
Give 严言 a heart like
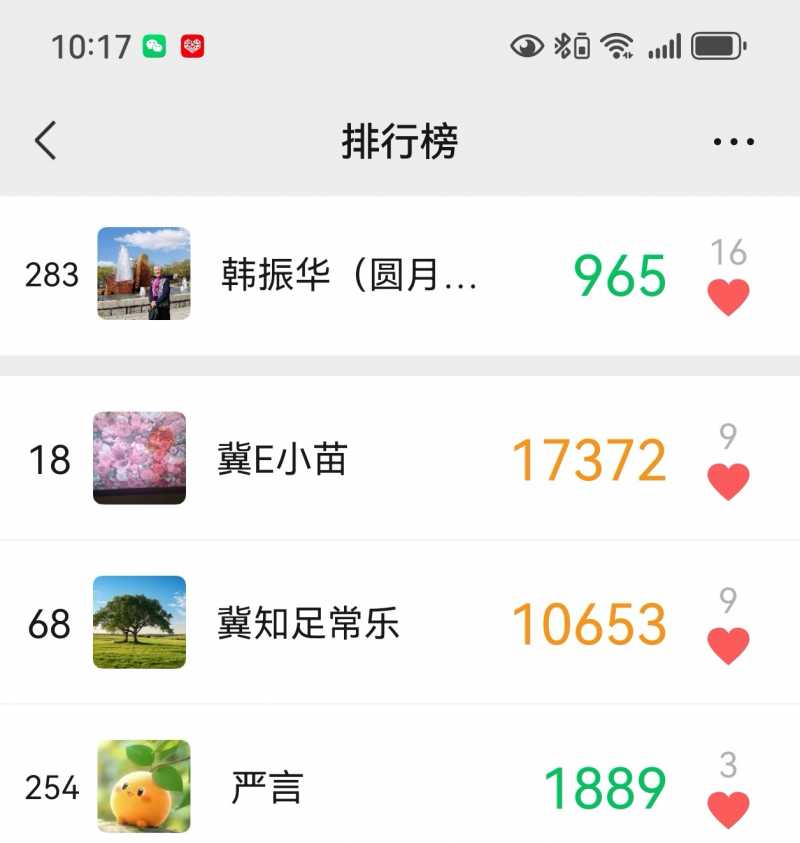(x=728, y=809)
